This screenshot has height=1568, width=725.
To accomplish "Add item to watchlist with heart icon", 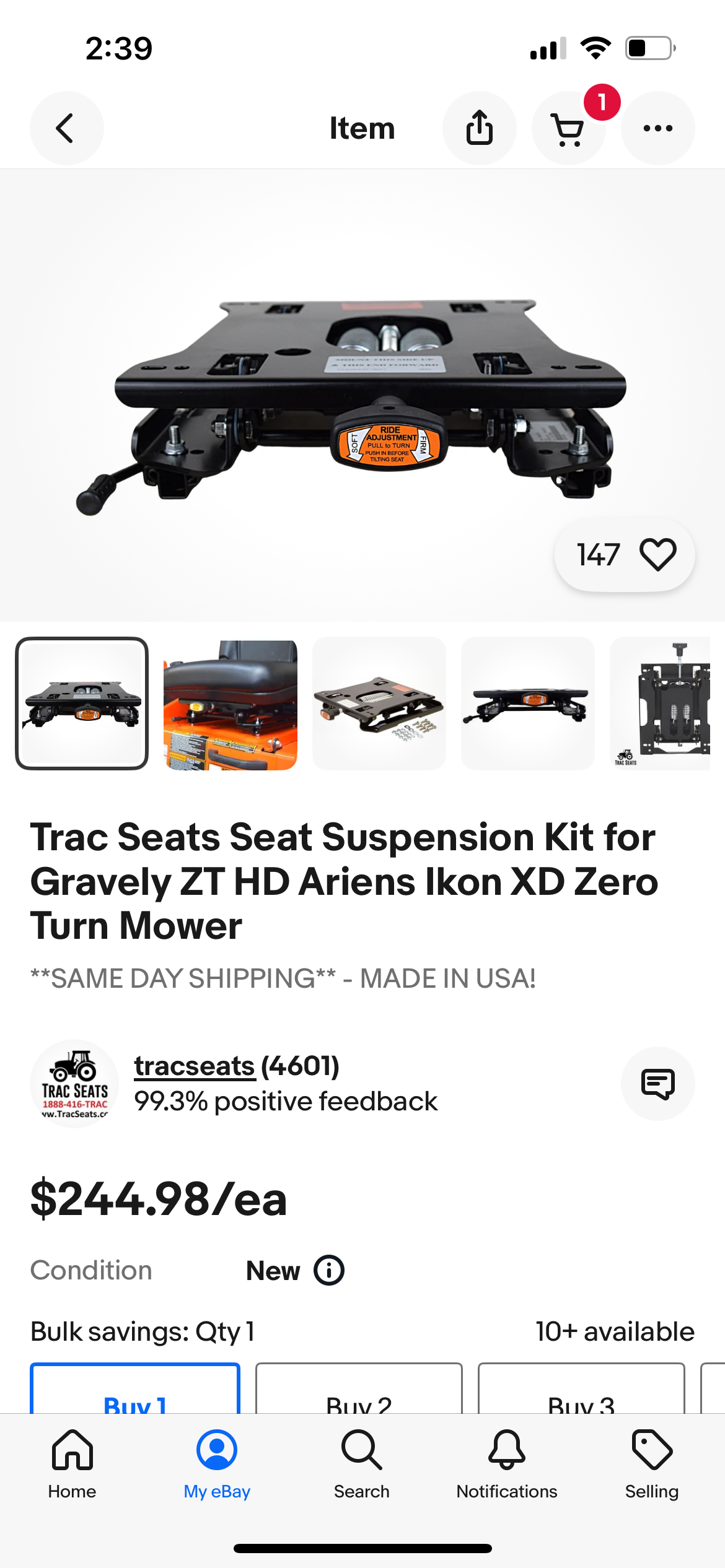I will click(x=657, y=554).
